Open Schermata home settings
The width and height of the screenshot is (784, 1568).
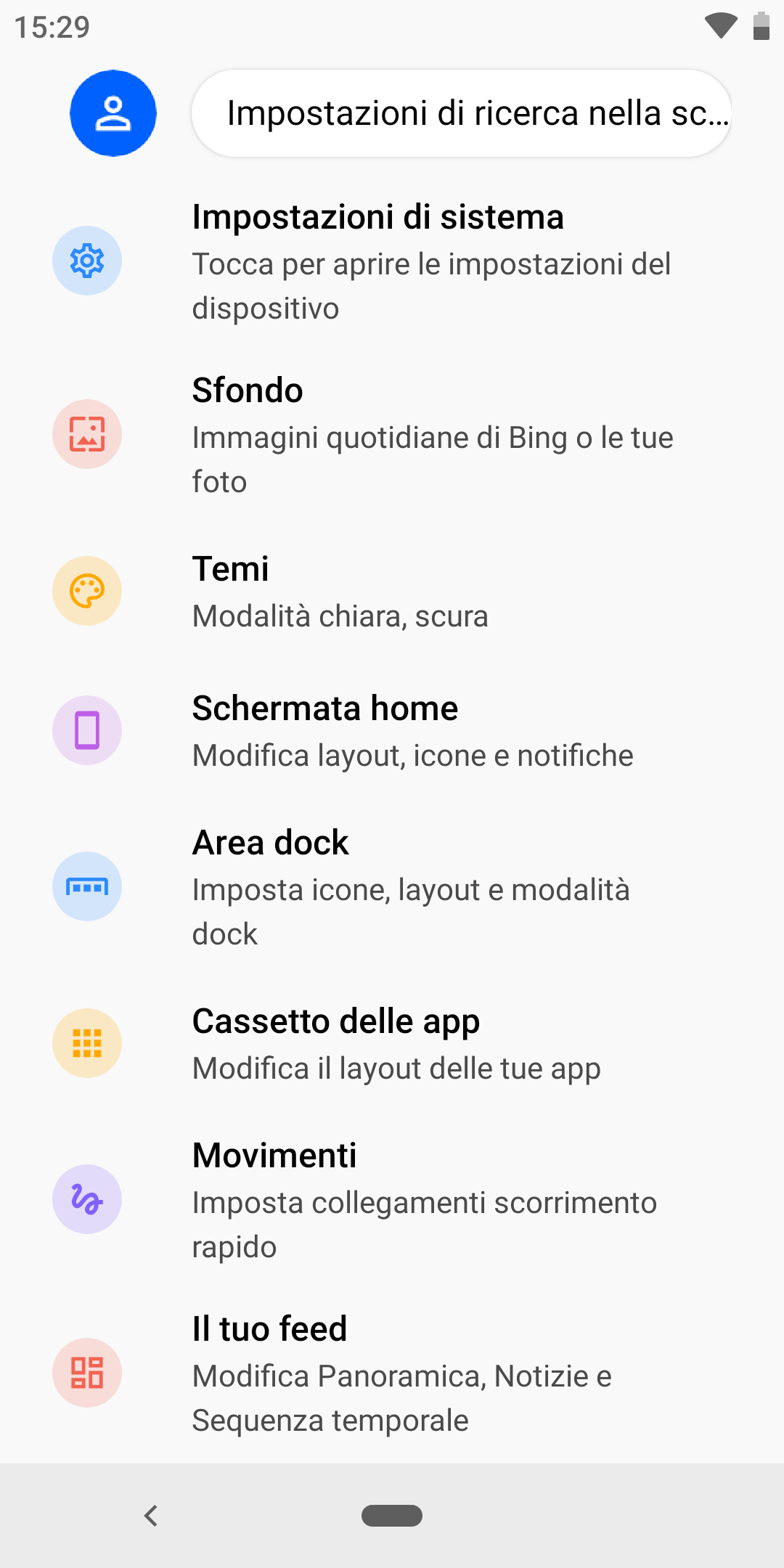pos(392,731)
